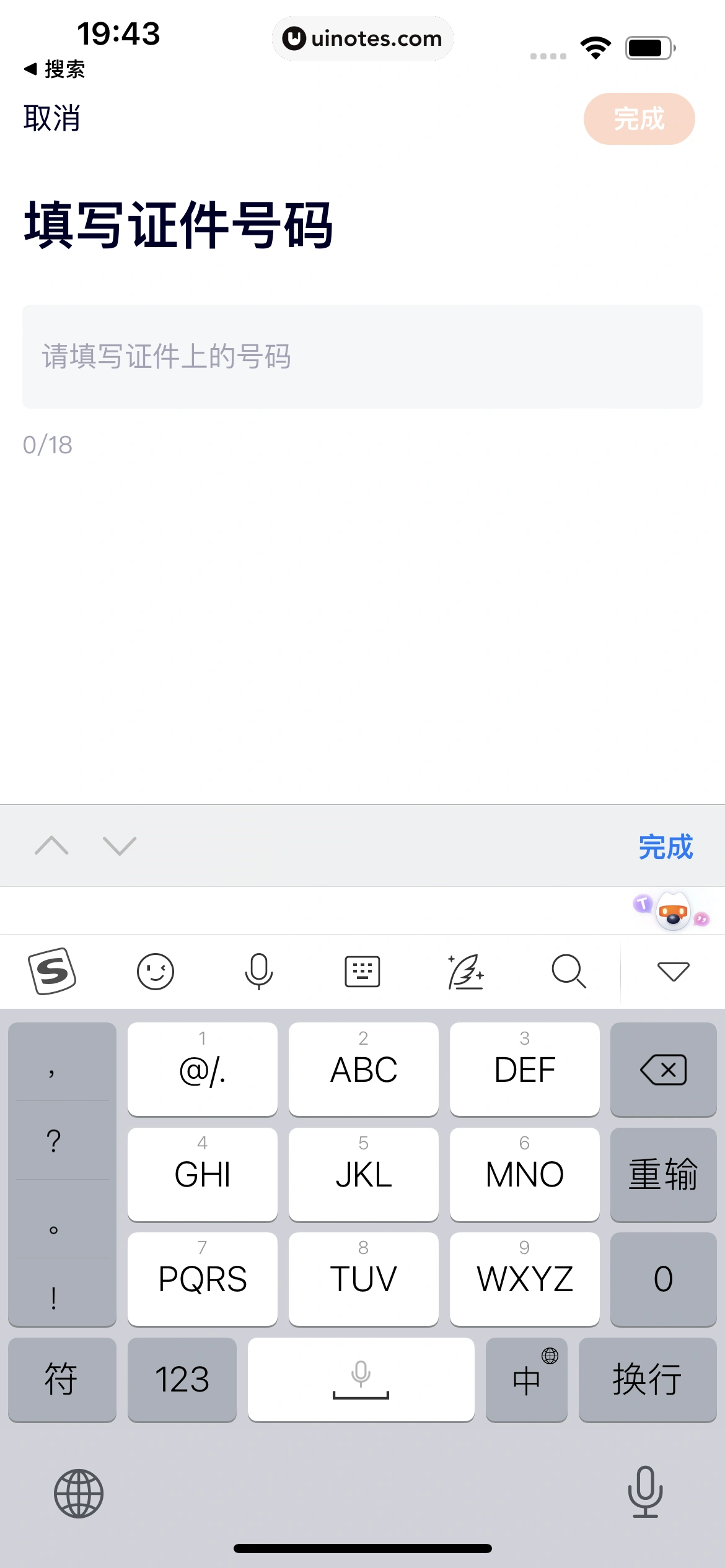Open keyboard search with the magnifier icon
This screenshot has height=1568, width=725.
(569, 971)
